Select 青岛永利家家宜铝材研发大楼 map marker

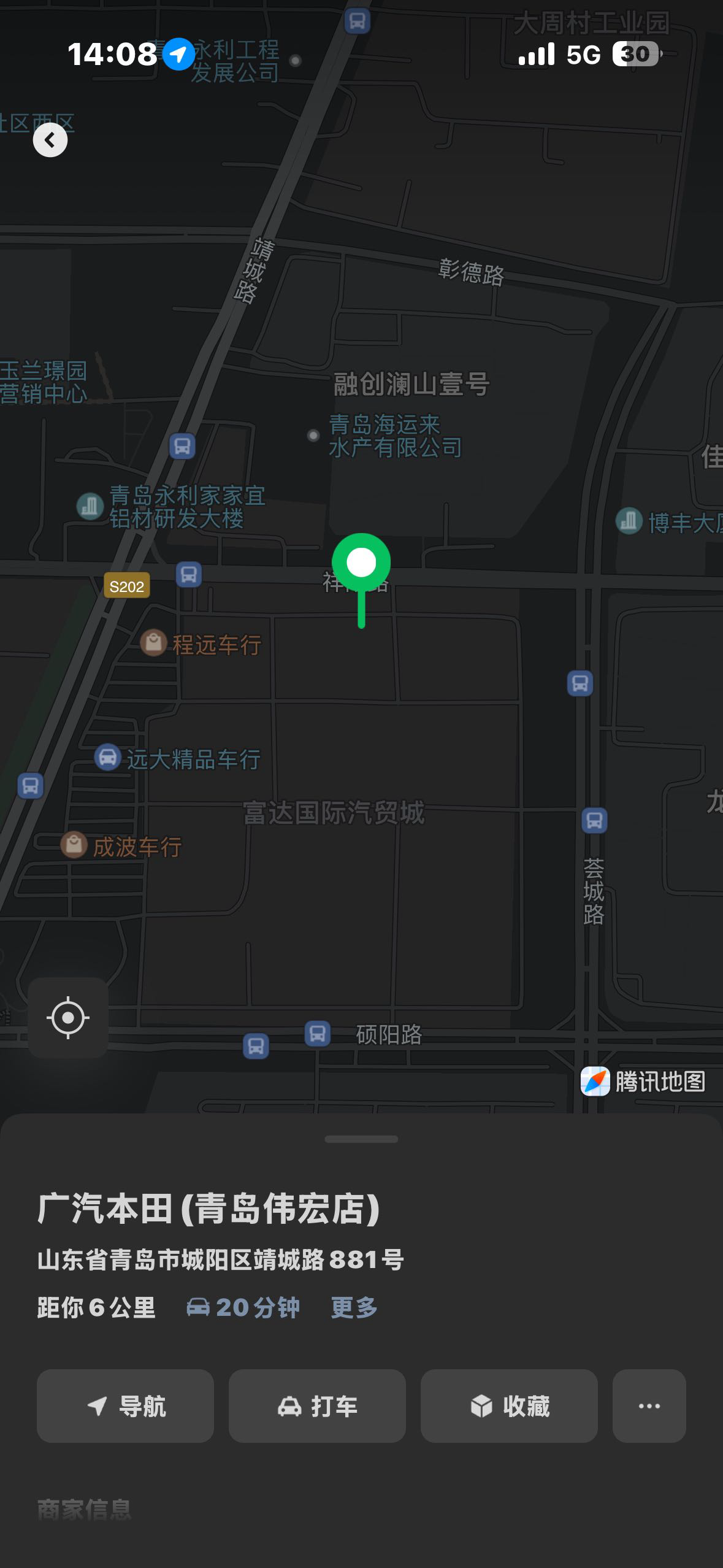click(90, 507)
